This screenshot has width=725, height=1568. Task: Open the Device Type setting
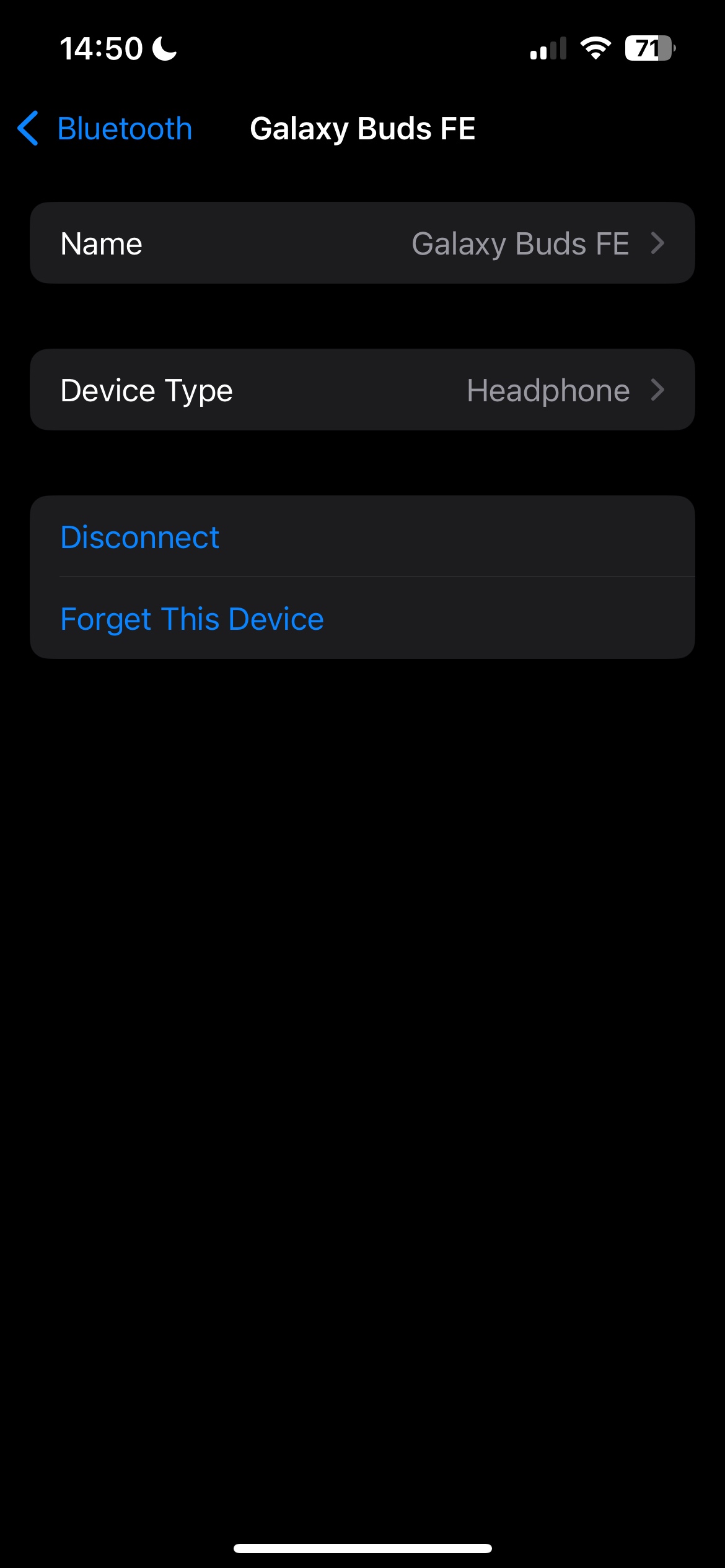coord(362,390)
